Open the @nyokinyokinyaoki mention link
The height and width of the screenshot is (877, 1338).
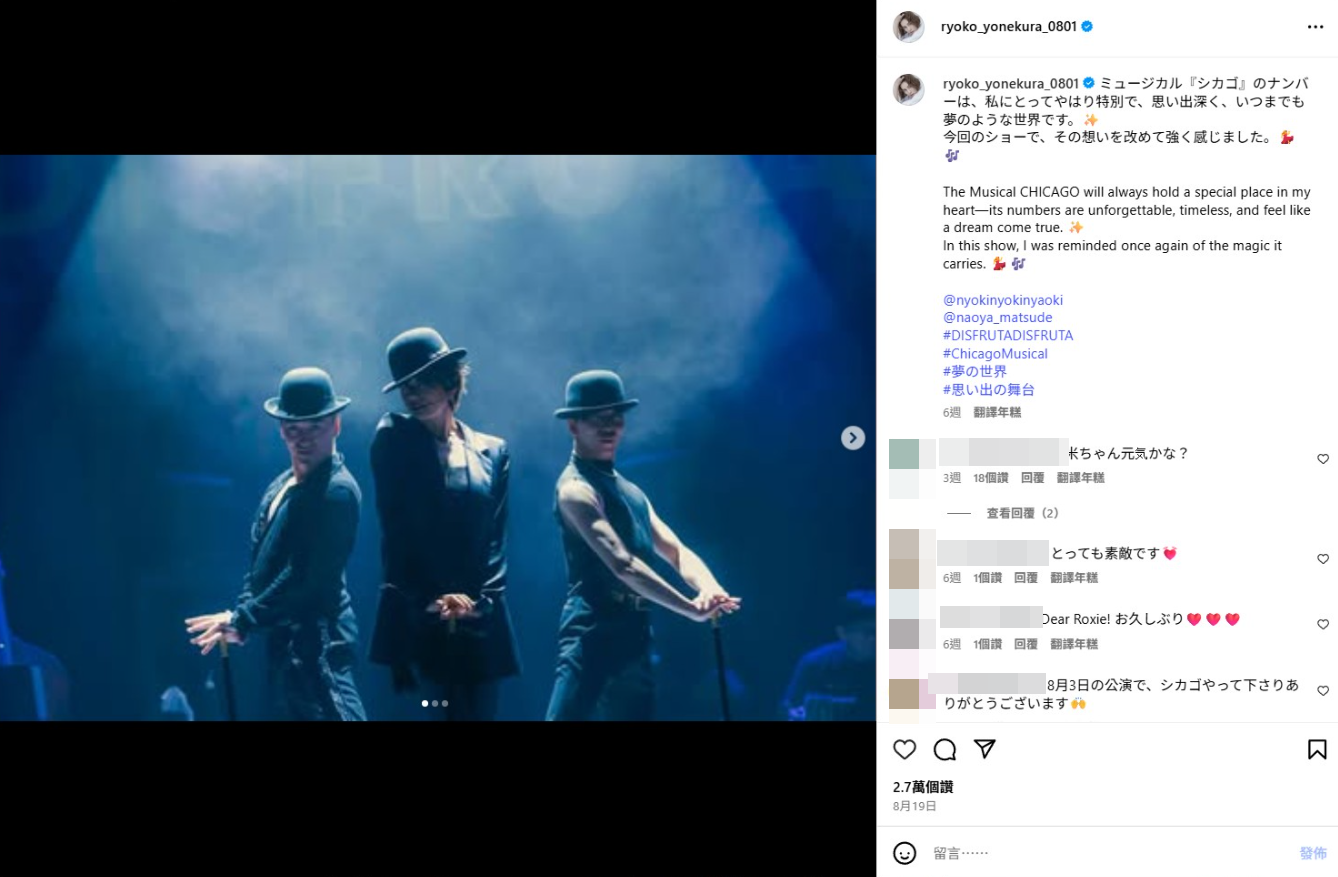tap(1002, 300)
